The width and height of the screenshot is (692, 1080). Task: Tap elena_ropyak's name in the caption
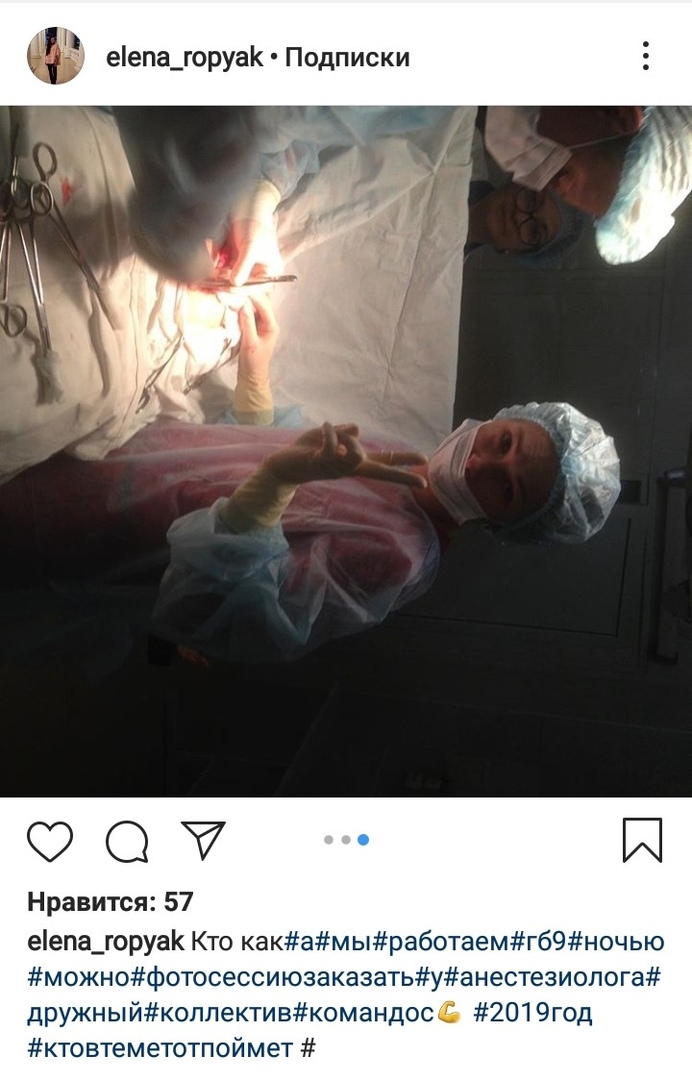tap(106, 941)
